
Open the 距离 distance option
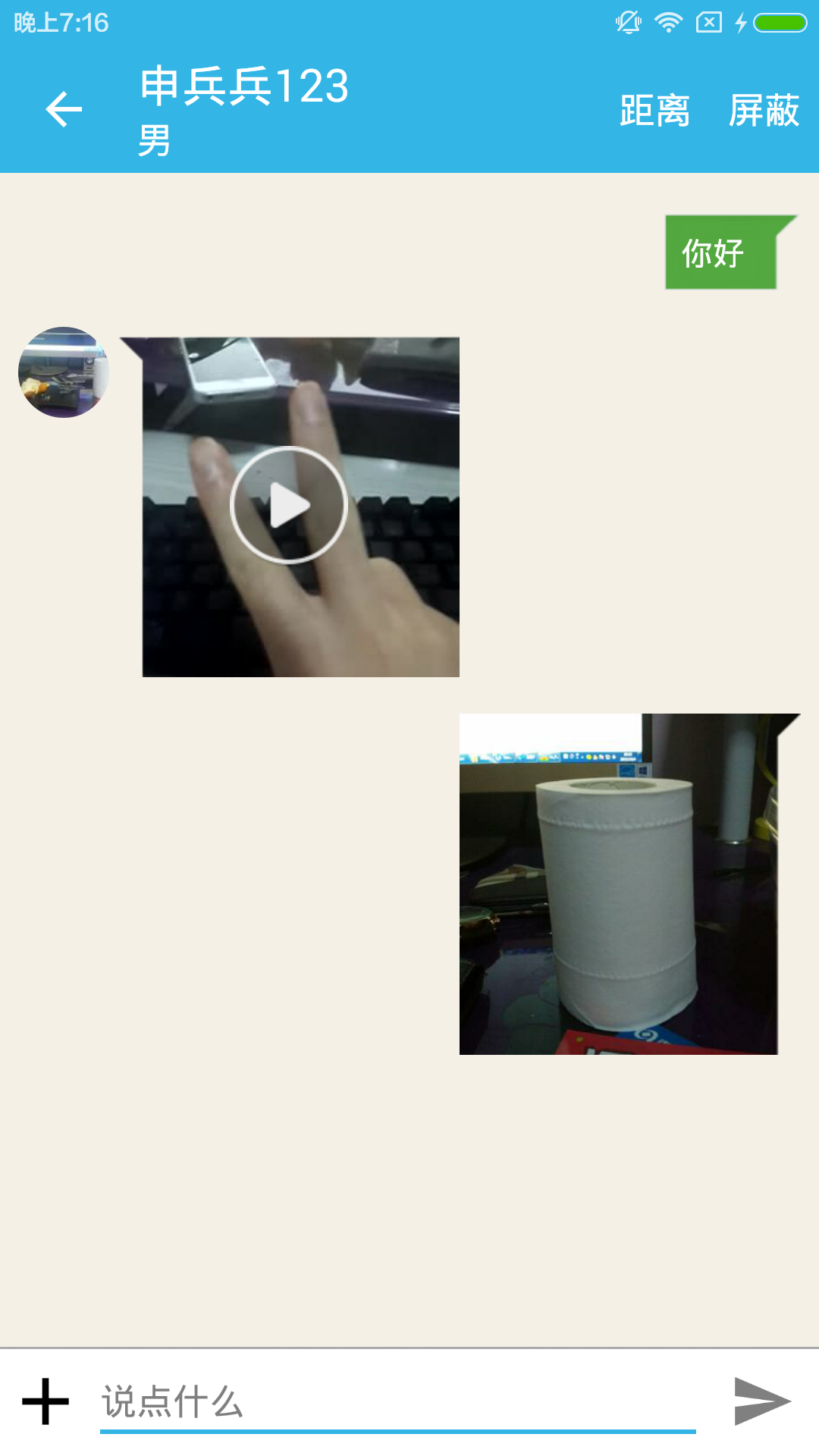coord(654,111)
